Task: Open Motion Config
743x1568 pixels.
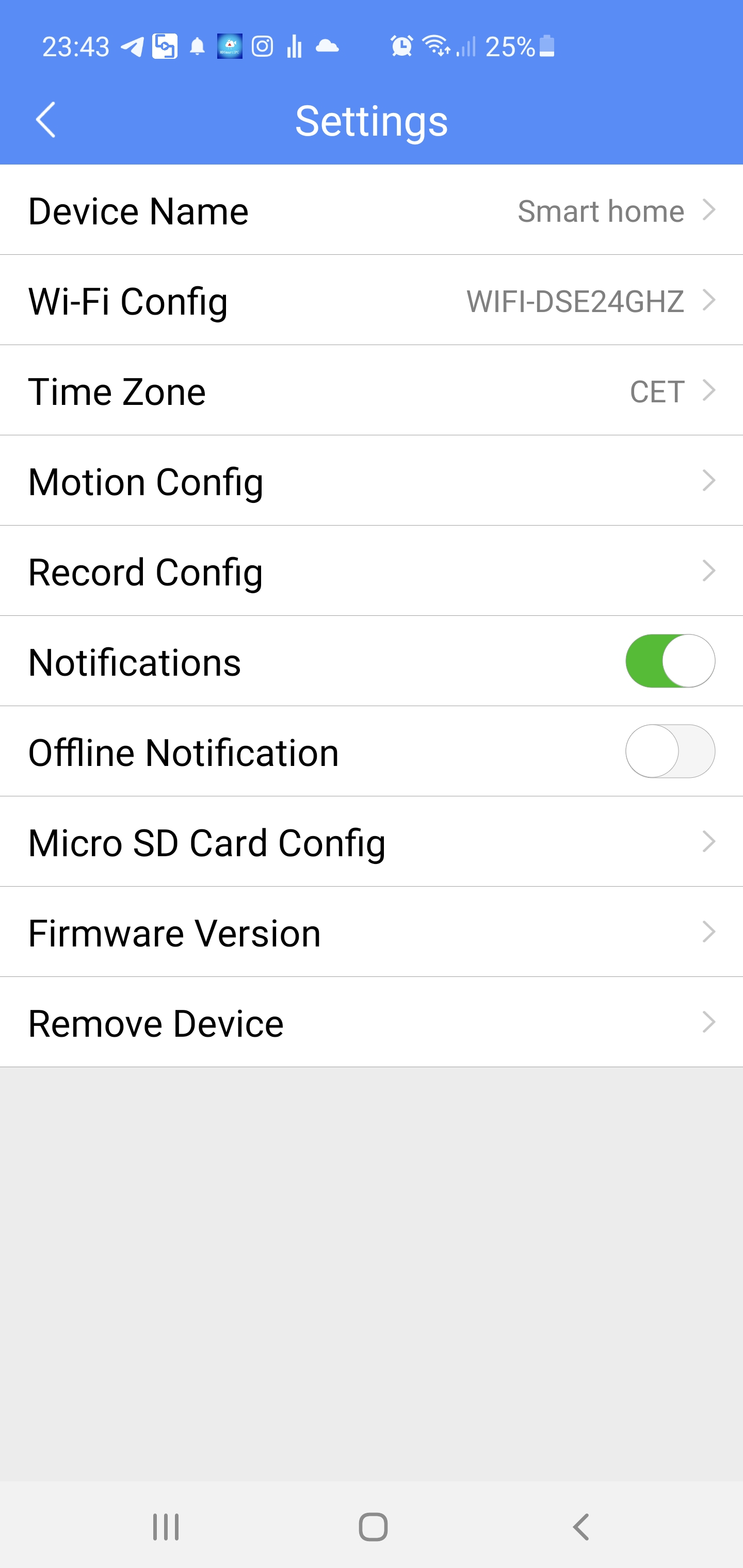Action: pyautogui.click(x=372, y=481)
